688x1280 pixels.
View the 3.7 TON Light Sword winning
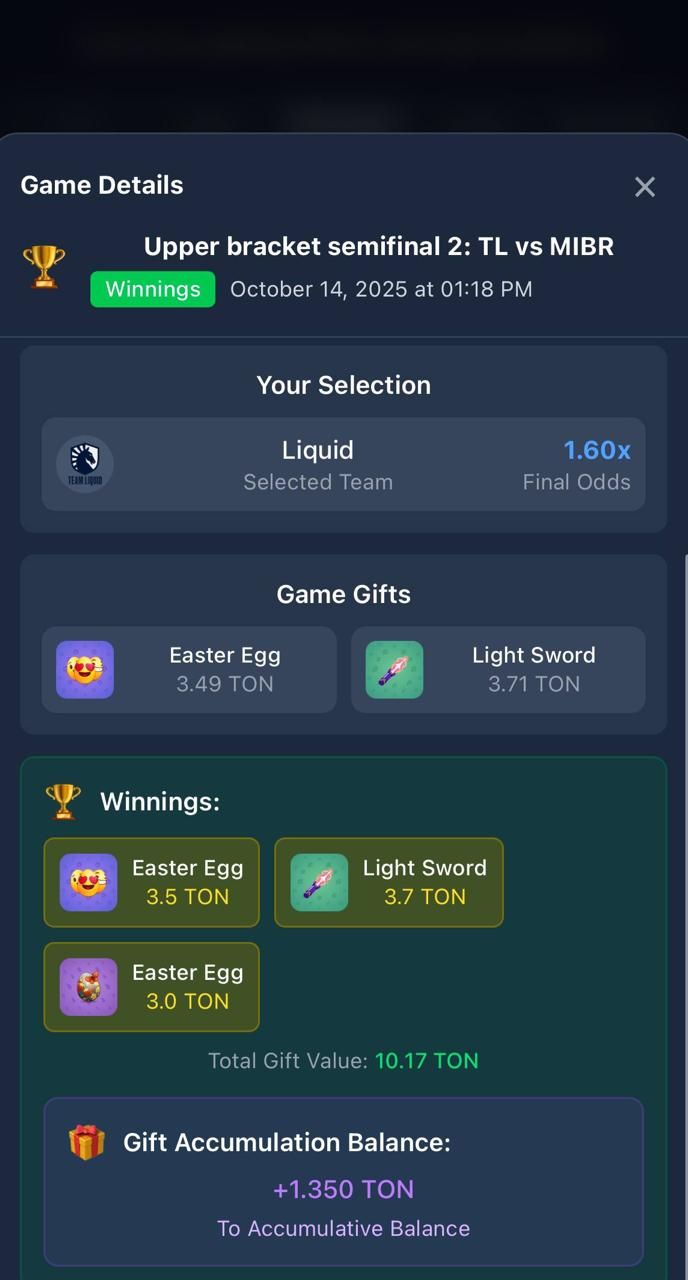coord(388,882)
